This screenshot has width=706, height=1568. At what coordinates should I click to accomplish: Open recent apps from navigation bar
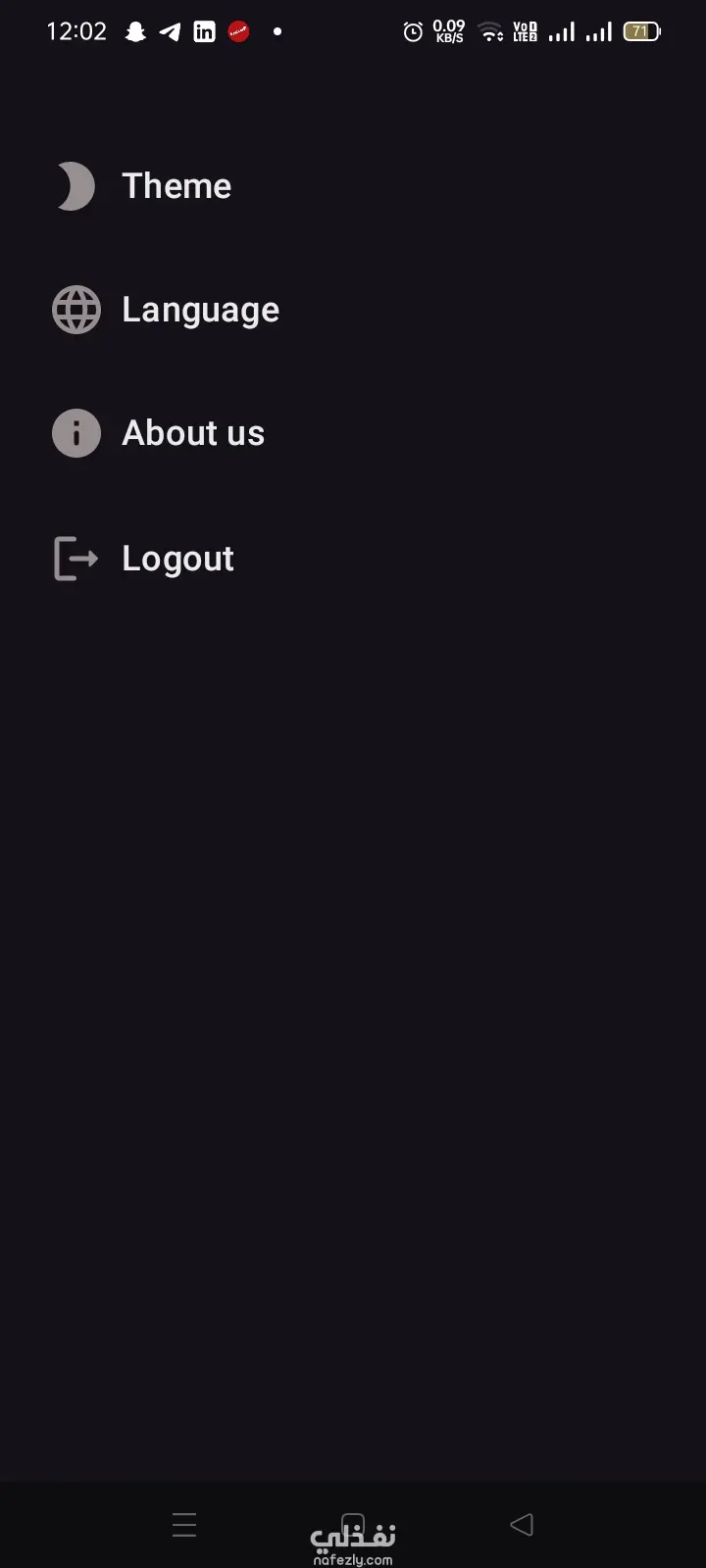point(184,1525)
